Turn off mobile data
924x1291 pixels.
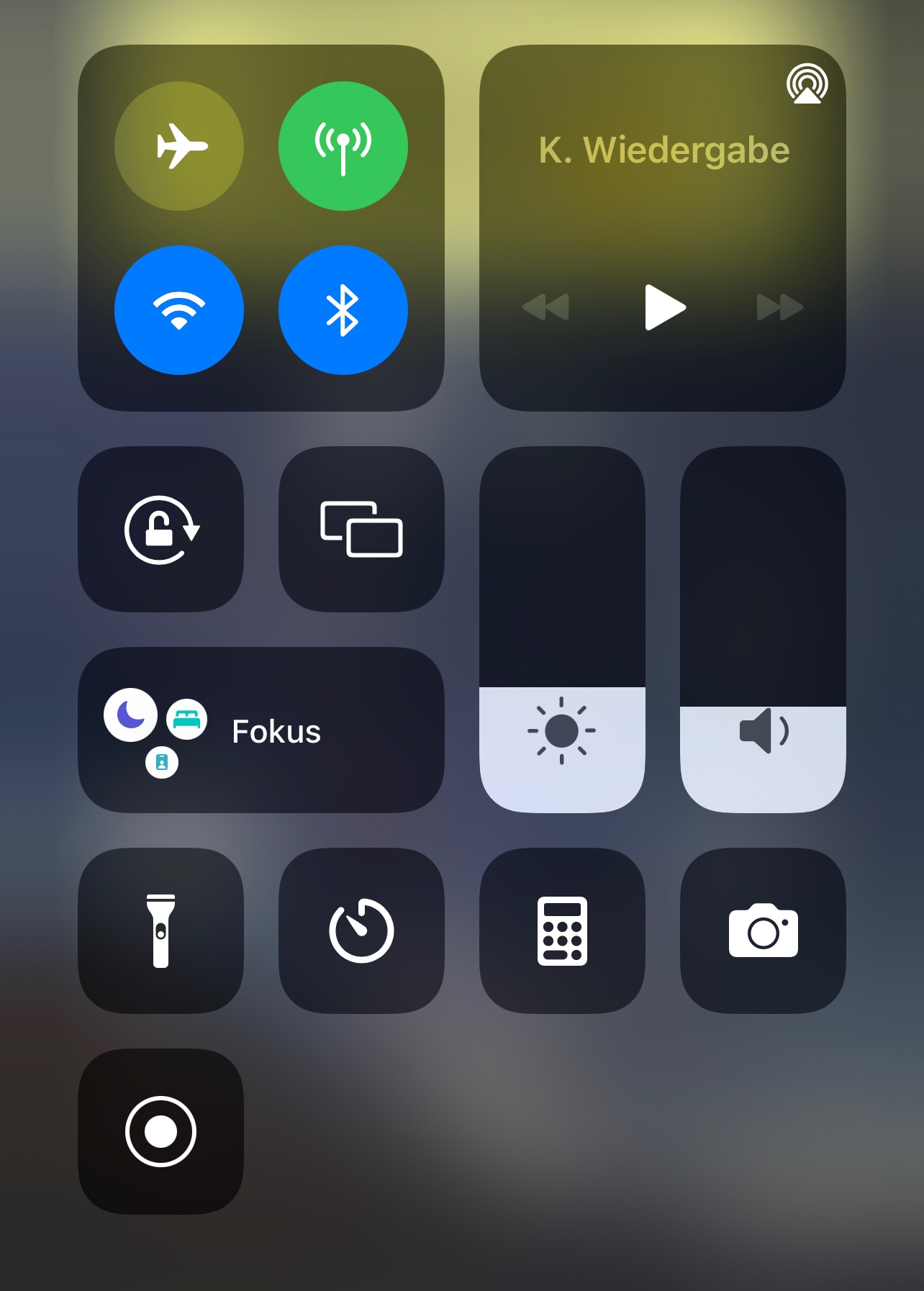343,146
